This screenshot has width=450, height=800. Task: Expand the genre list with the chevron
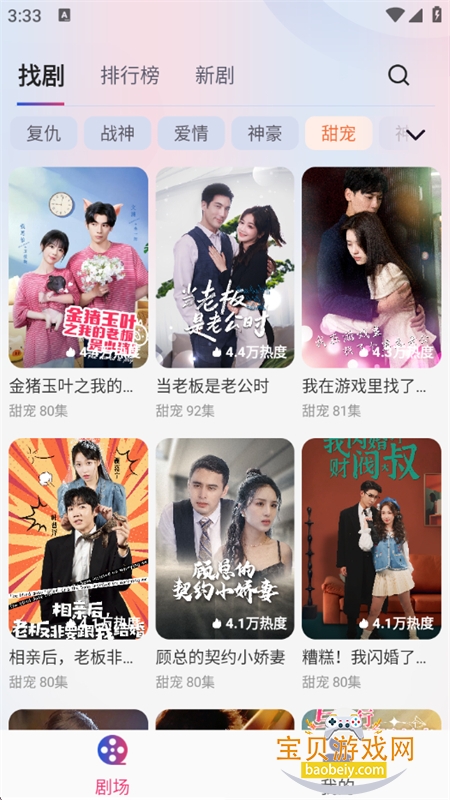pos(416,135)
